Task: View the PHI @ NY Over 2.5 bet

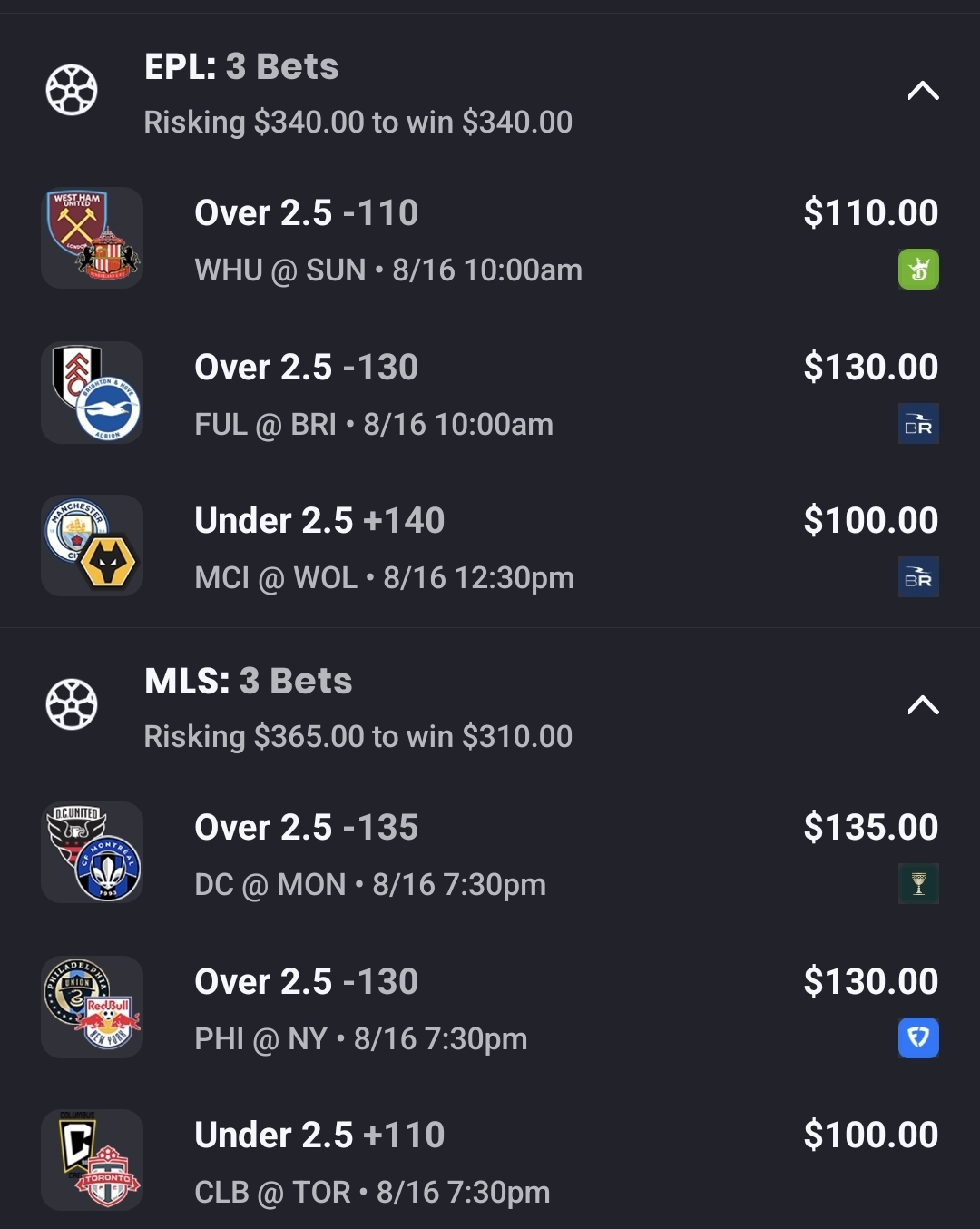Action: (x=361, y=1008)
